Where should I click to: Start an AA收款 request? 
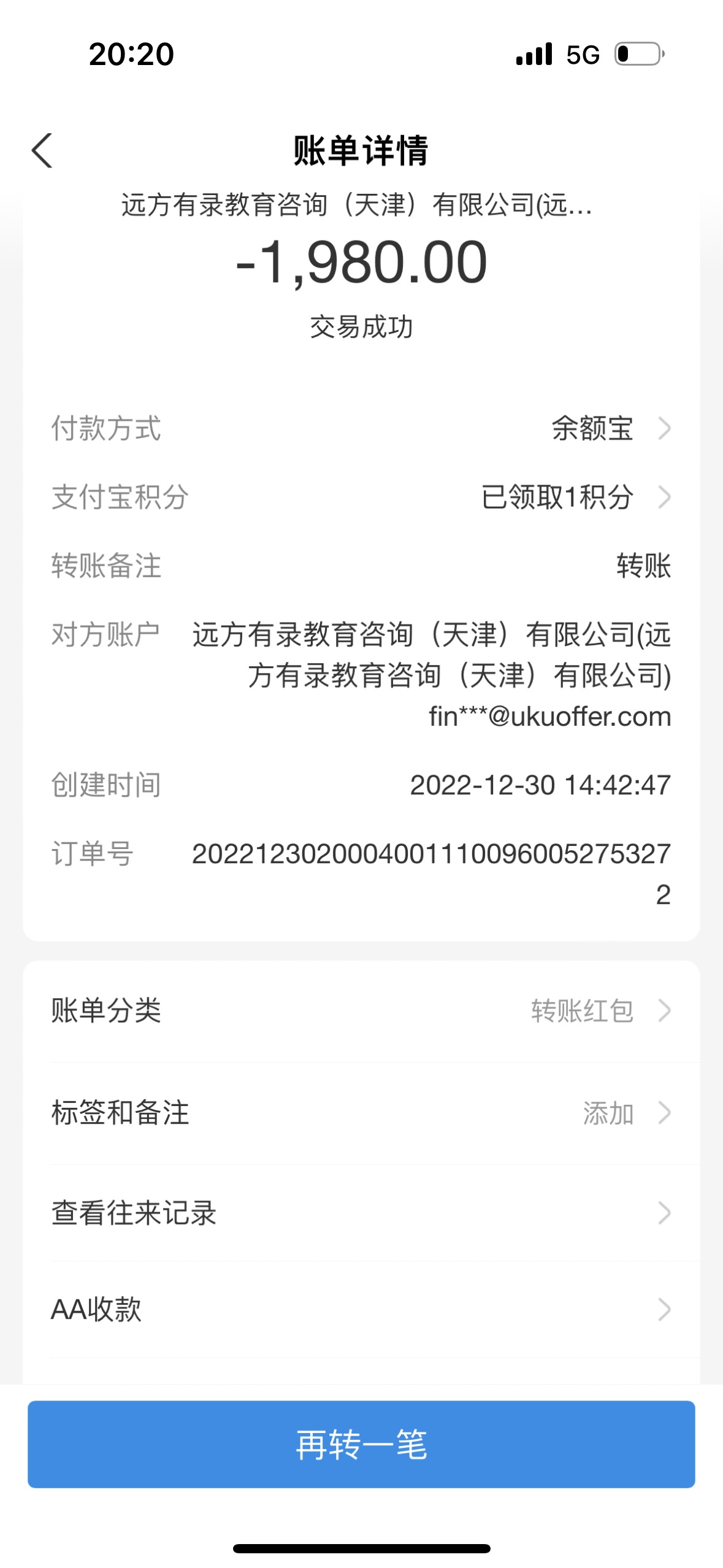click(x=361, y=1309)
